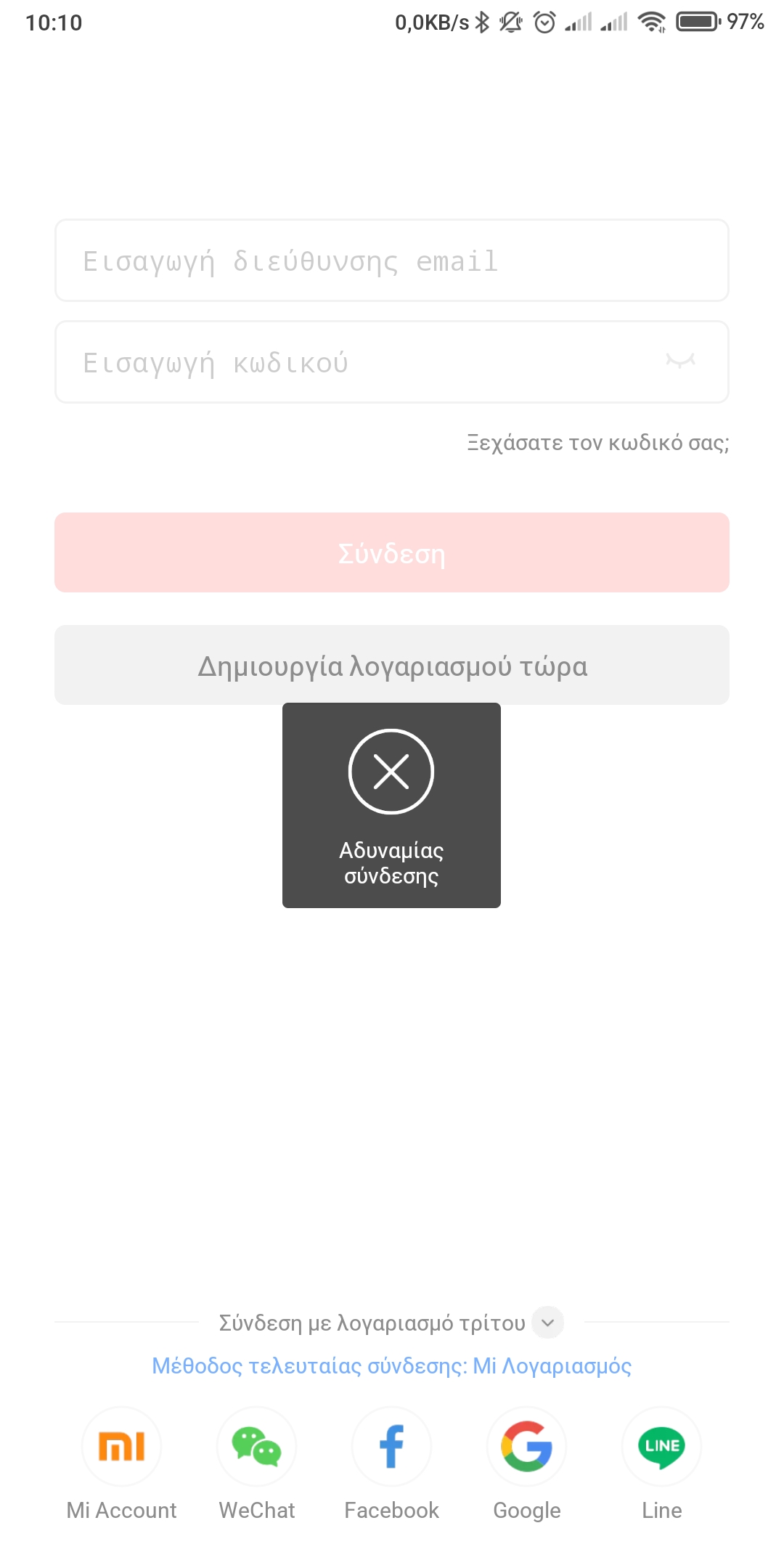Tap the email address input field
784x1568 pixels.
(x=392, y=261)
